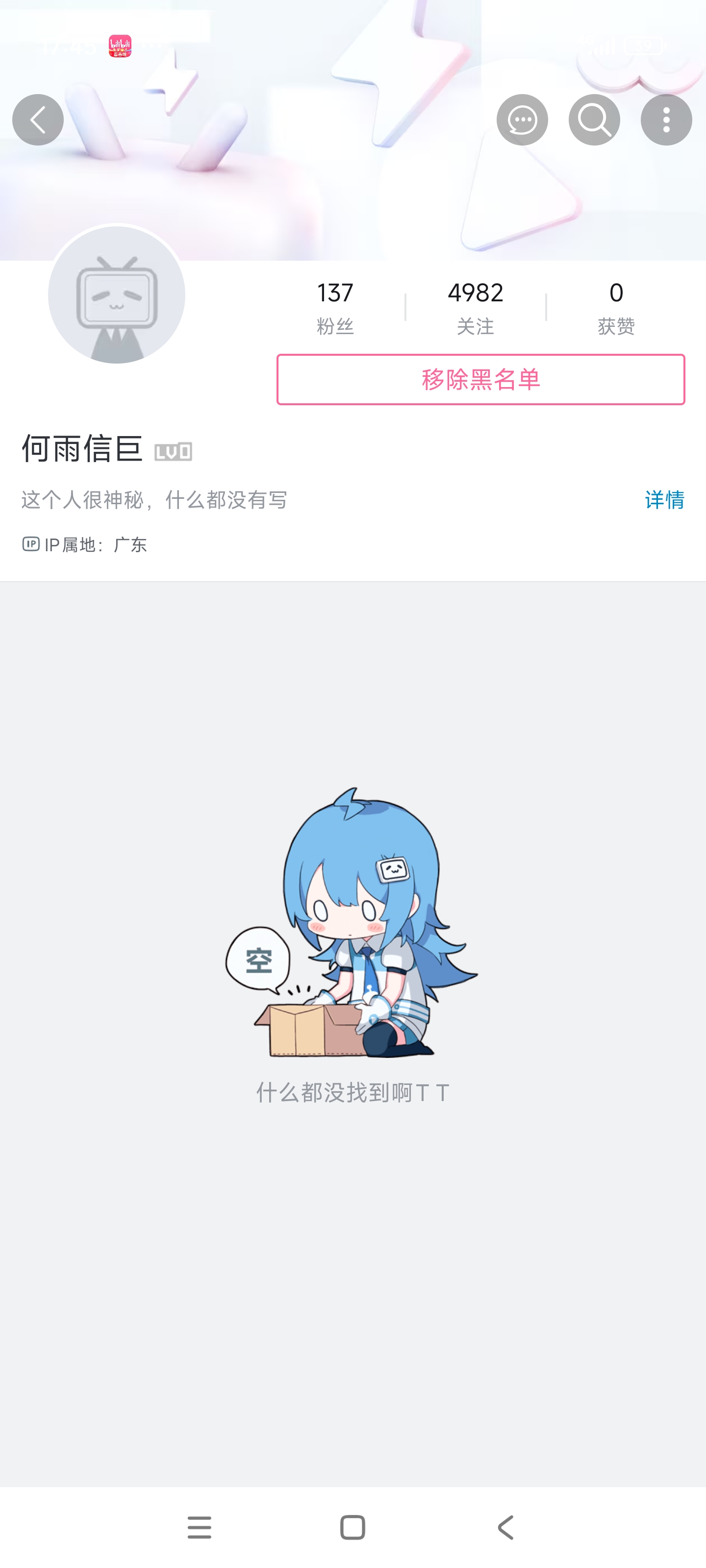Open private message chat icon

[x=522, y=120]
